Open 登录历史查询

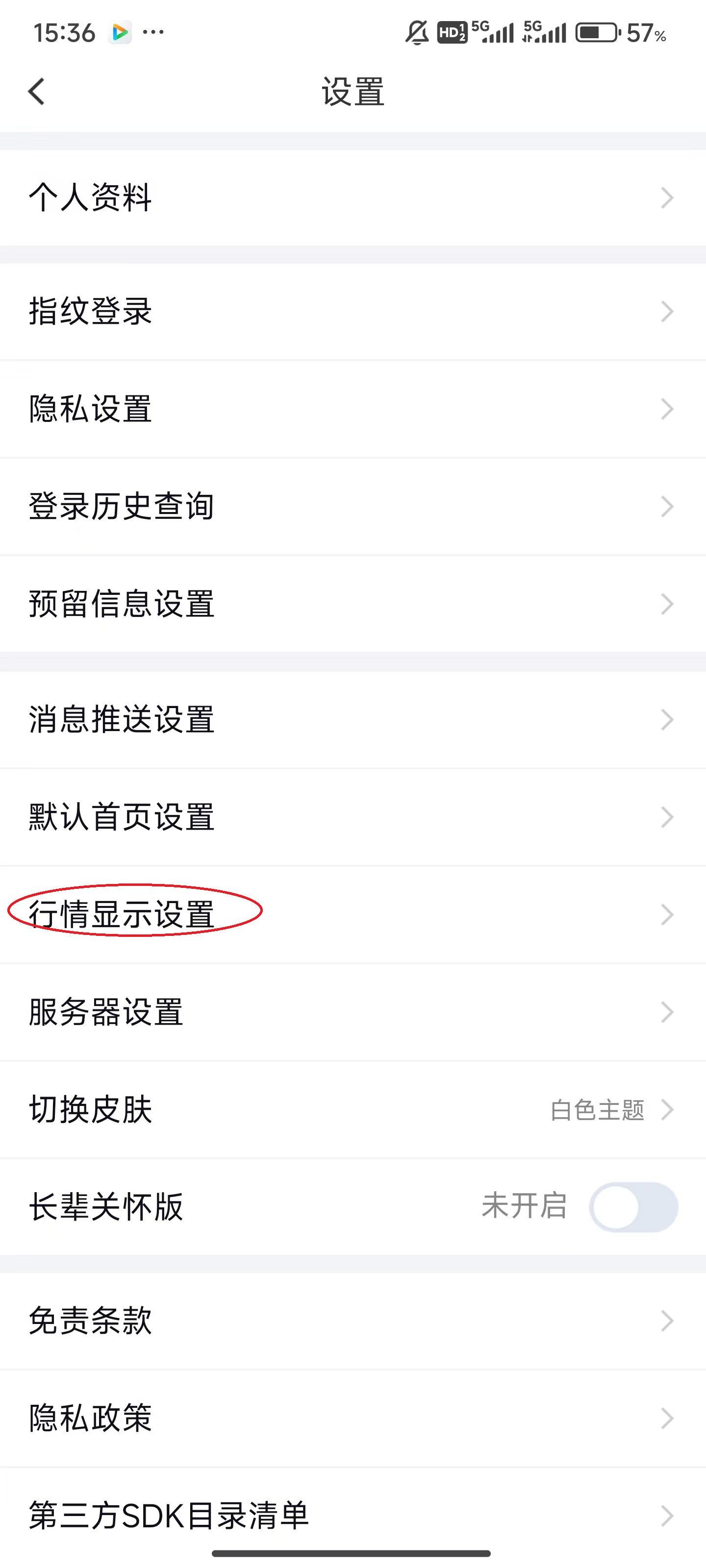pyautogui.click(x=353, y=506)
